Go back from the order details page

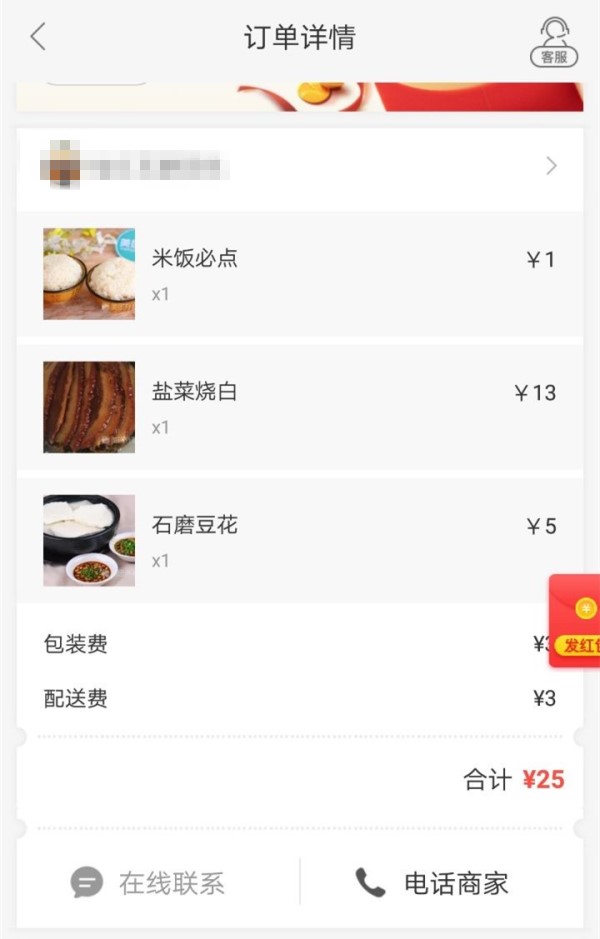coord(38,38)
